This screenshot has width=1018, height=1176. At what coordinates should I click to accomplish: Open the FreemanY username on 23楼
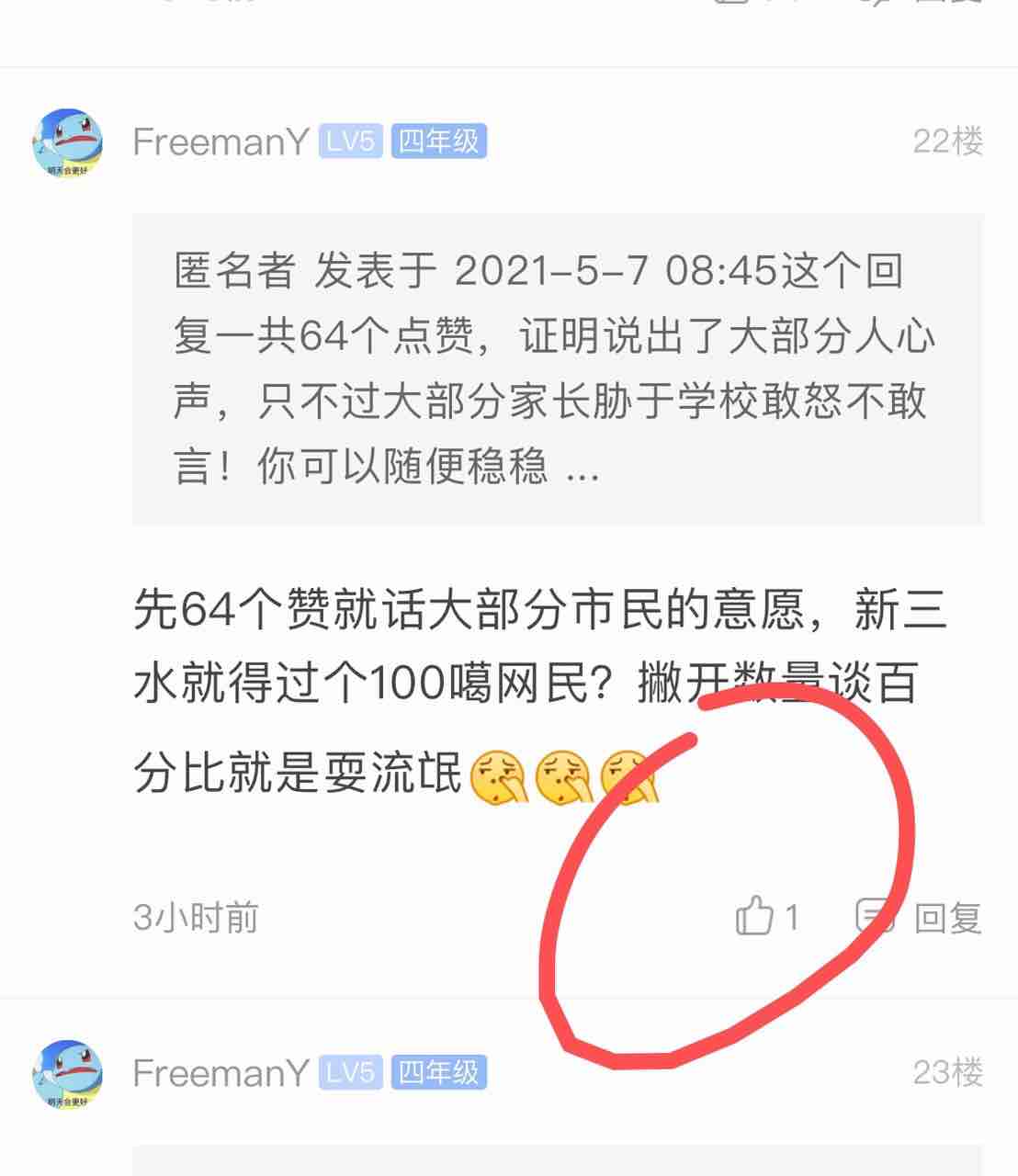click(x=221, y=1073)
